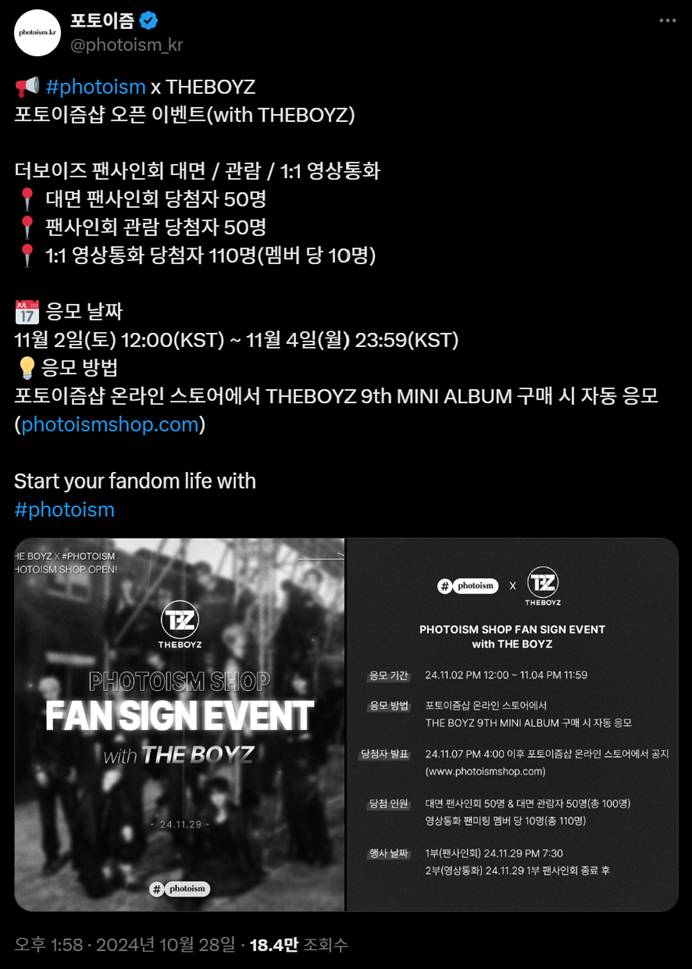Open the event details image with schedule

(x=512, y=725)
